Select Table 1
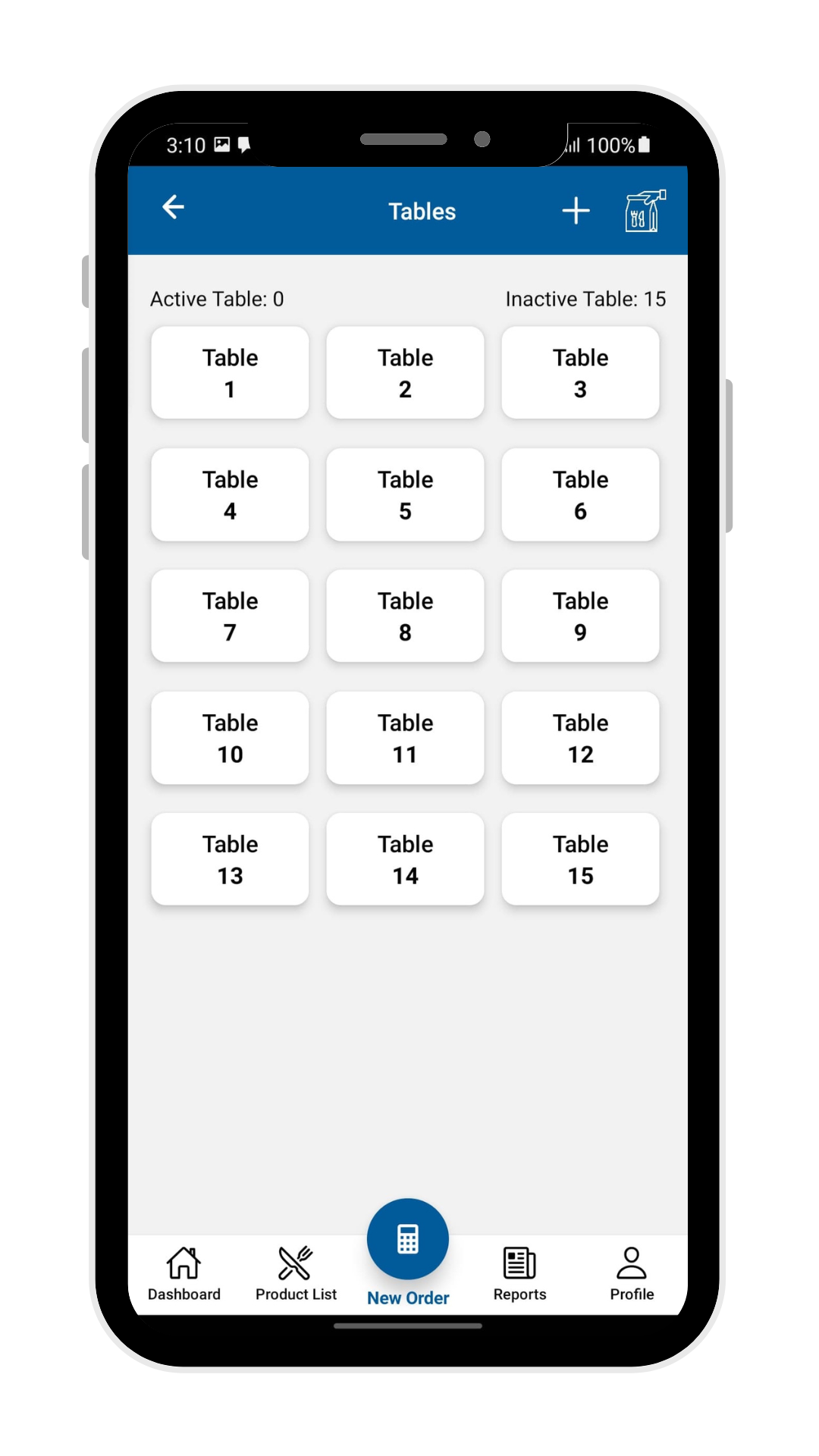Screen dimensions: 819x1456 230,373
